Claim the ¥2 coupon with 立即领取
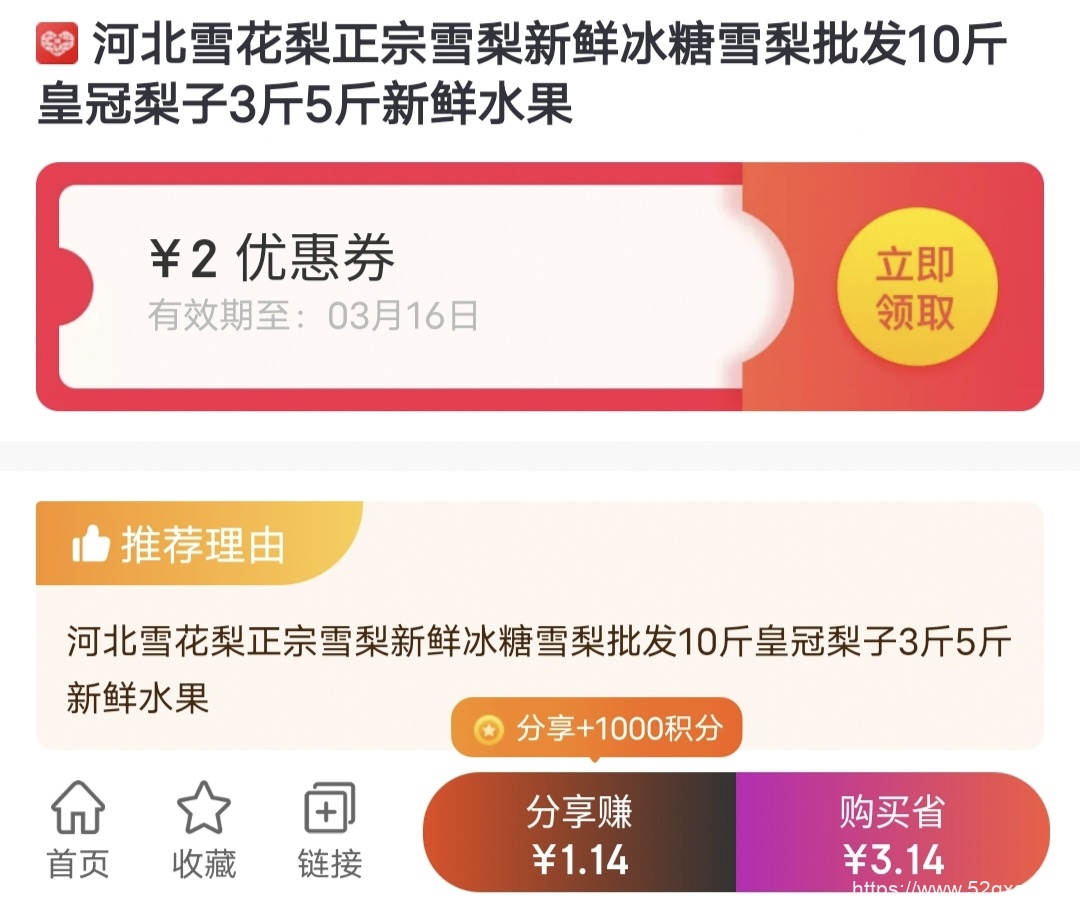The height and width of the screenshot is (904, 1080). coord(916,288)
